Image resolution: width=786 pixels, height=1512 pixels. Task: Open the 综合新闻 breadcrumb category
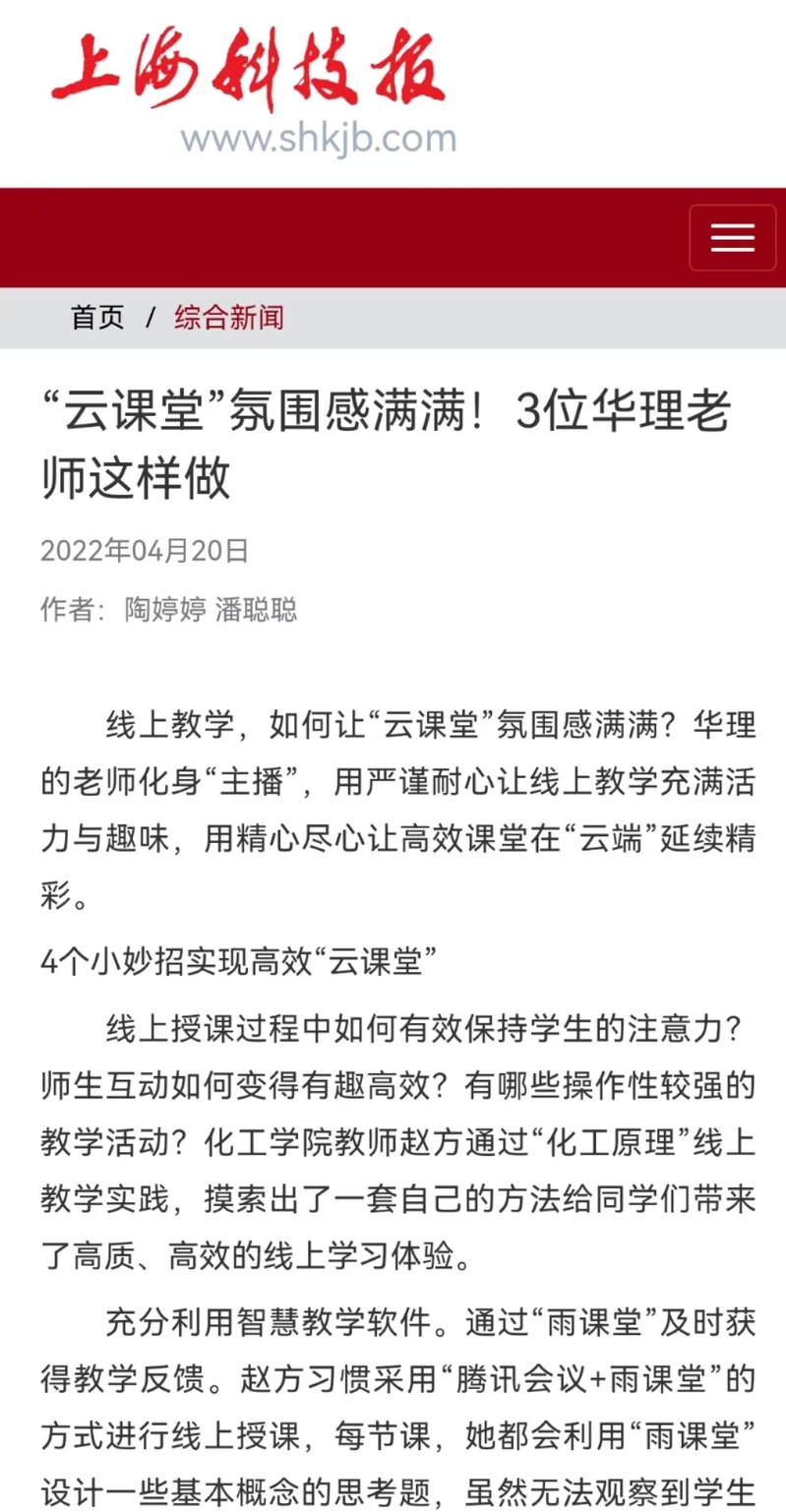coord(229,318)
